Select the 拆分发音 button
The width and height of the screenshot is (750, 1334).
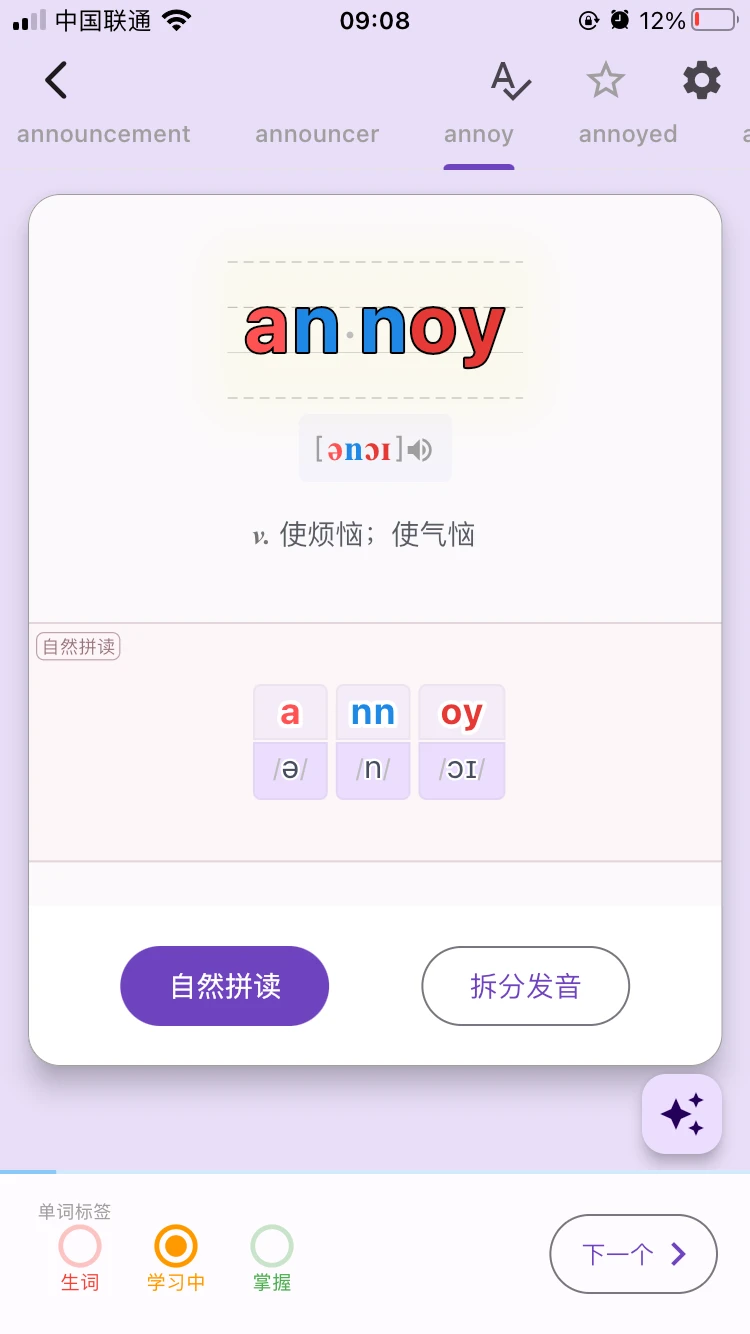(525, 986)
